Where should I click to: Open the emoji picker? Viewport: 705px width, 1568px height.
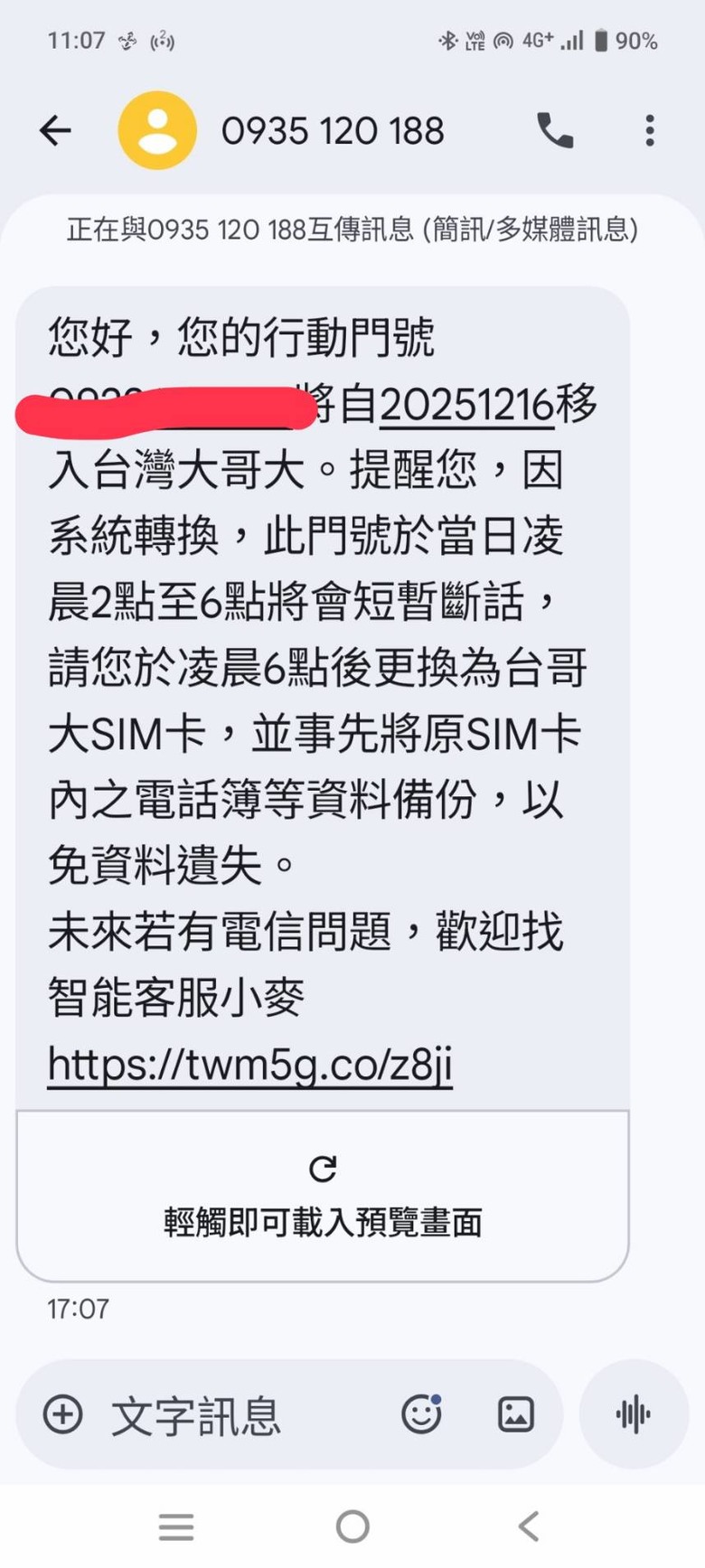point(421,1414)
